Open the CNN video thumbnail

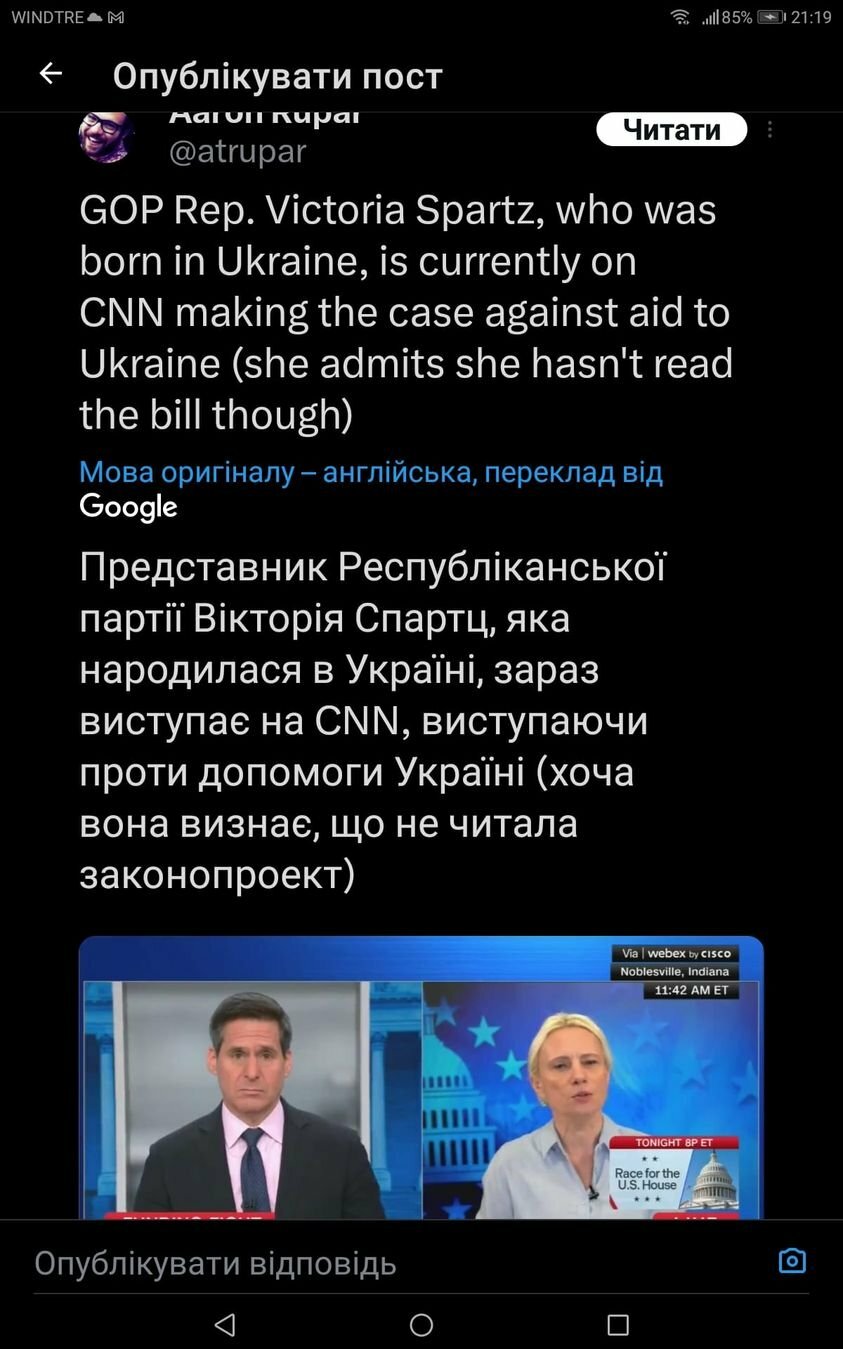(x=421, y=1077)
